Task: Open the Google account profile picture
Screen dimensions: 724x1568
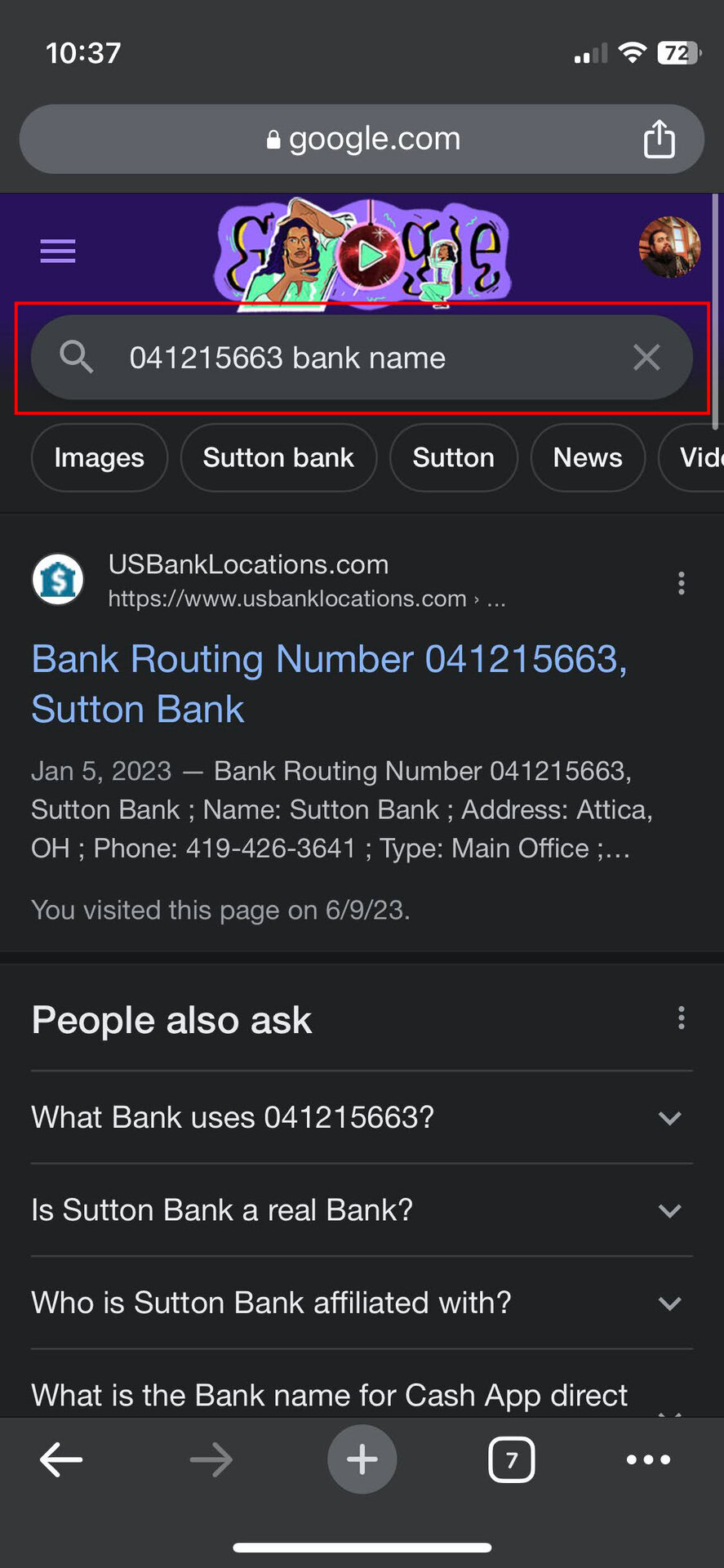Action: click(x=669, y=247)
